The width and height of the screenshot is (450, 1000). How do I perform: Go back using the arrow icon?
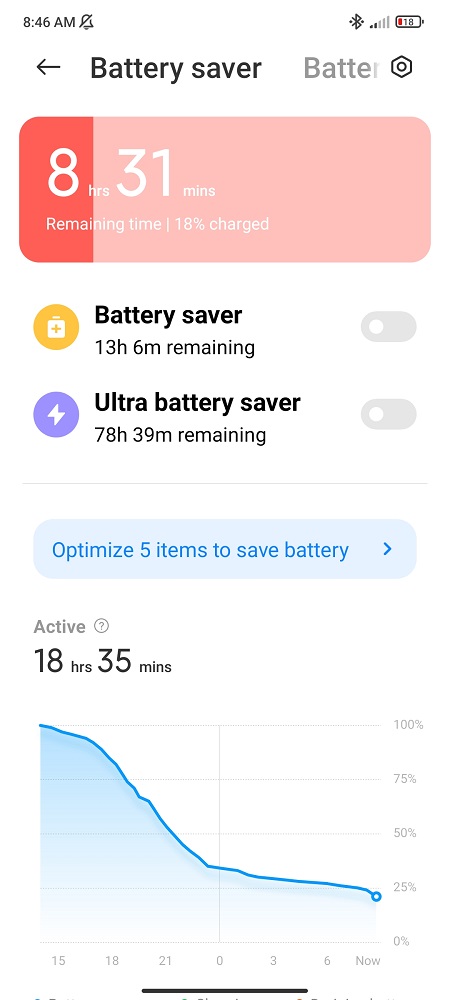click(48, 67)
